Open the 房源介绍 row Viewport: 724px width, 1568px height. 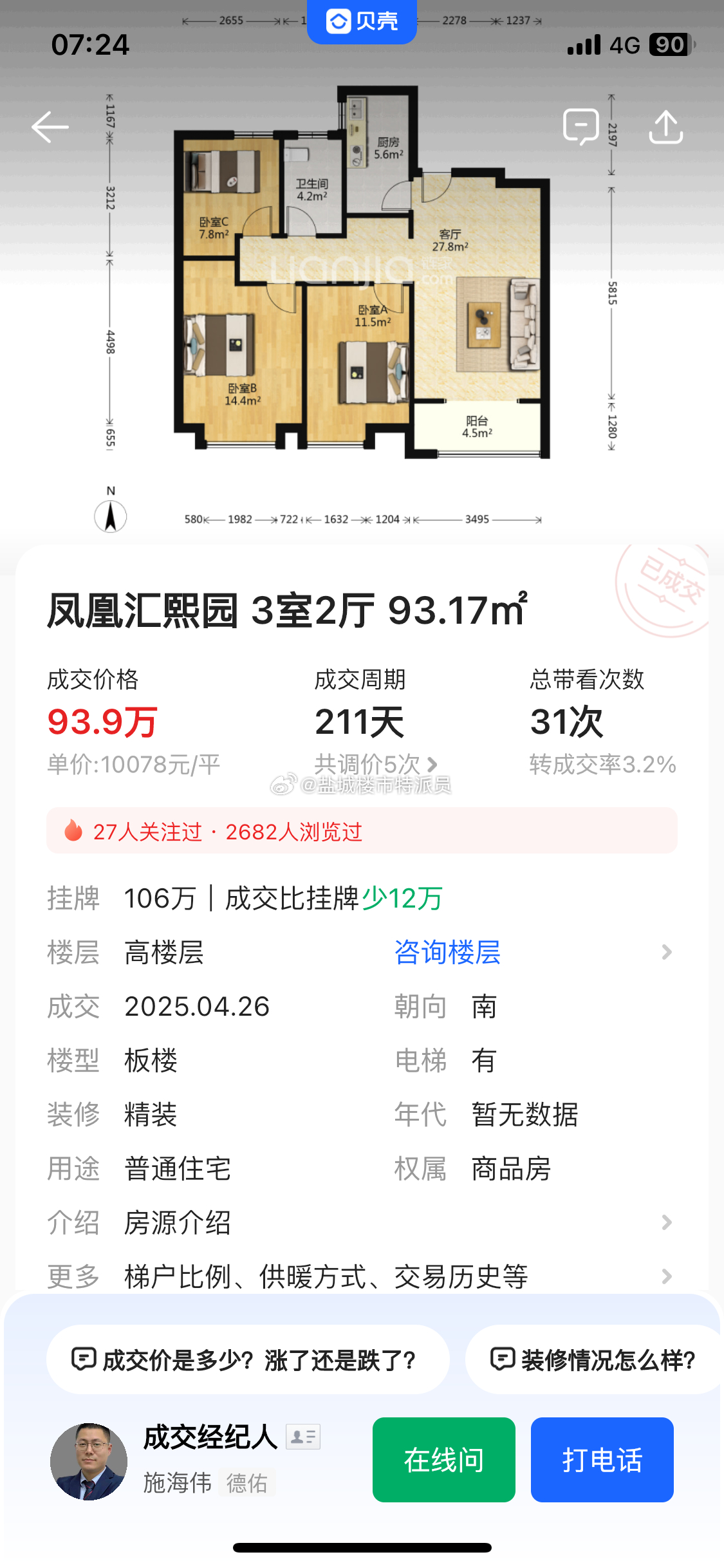[x=361, y=1222]
